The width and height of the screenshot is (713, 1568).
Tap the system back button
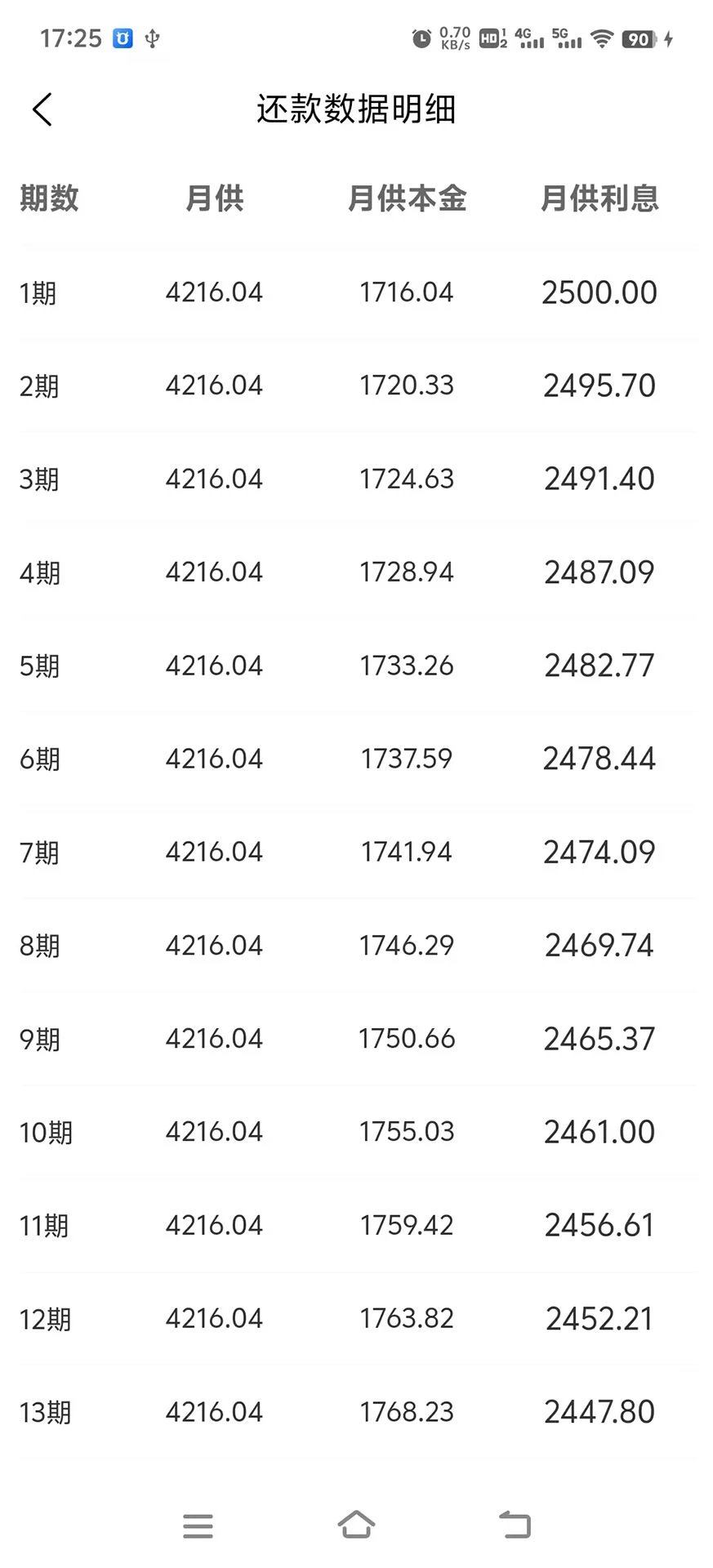click(515, 1525)
